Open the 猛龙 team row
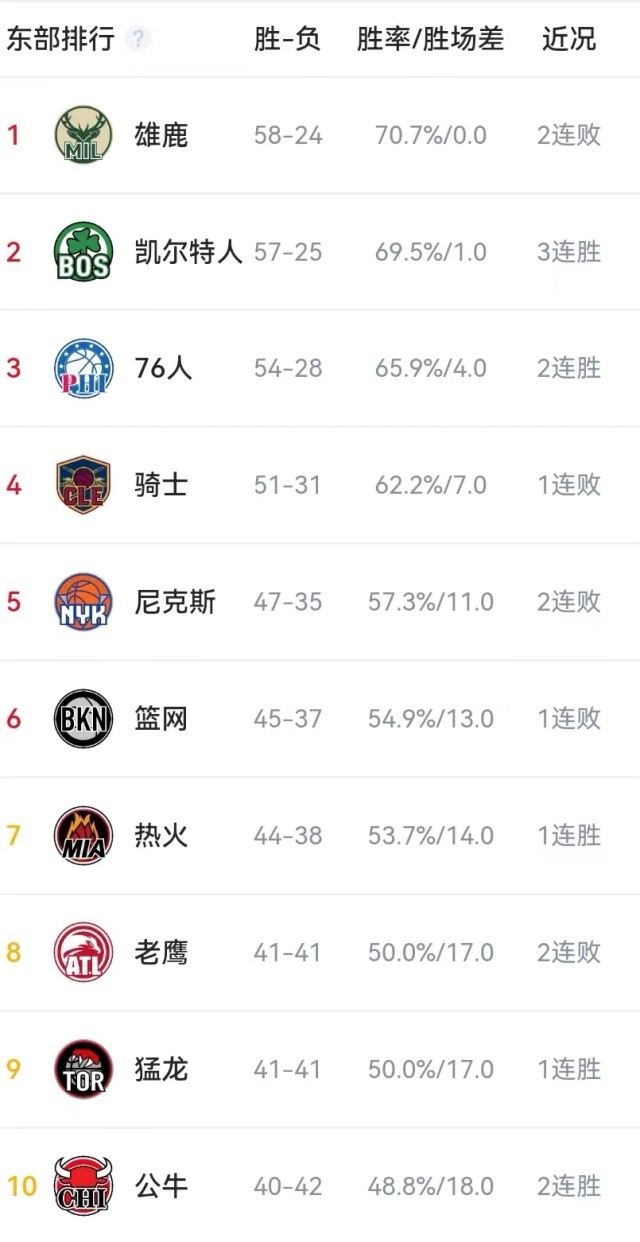The height and width of the screenshot is (1242, 640). pos(161,1070)
